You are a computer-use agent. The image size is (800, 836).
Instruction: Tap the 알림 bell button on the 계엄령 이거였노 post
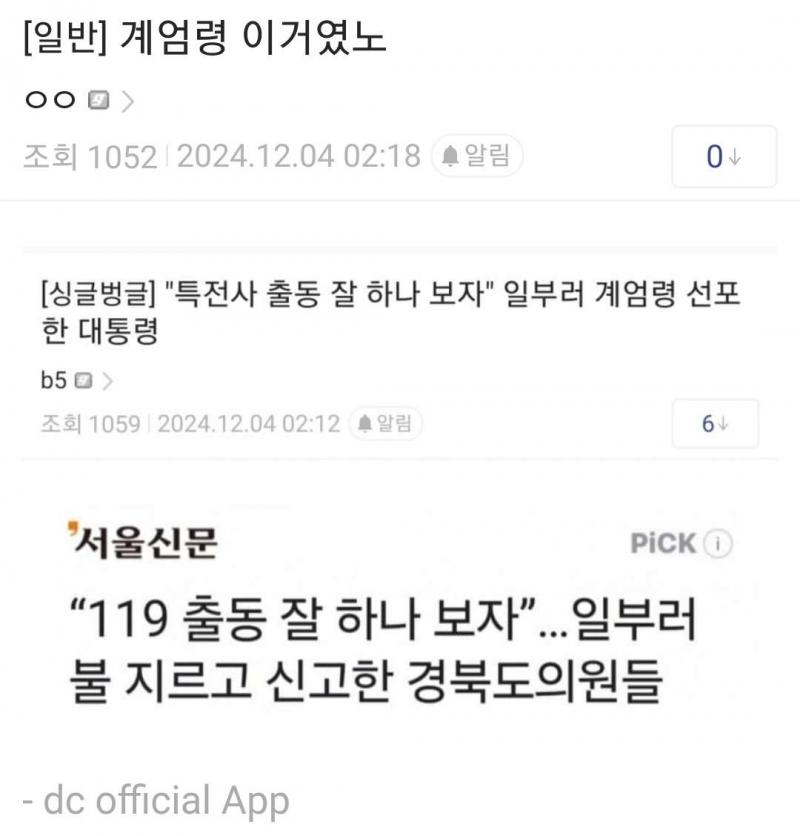pos(477,156)
